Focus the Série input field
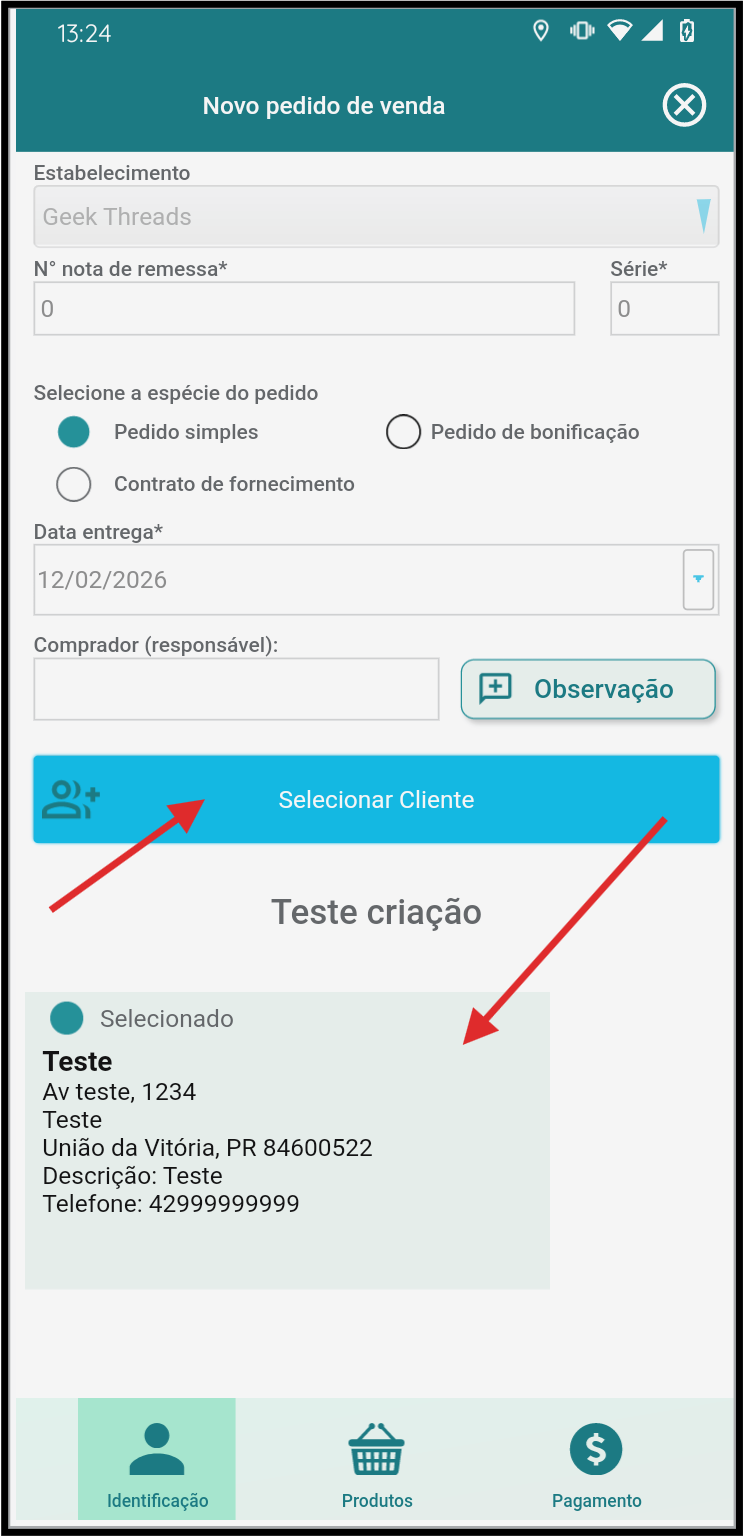The height and width of the screenshot is (1537, 743). click(664, 309)
